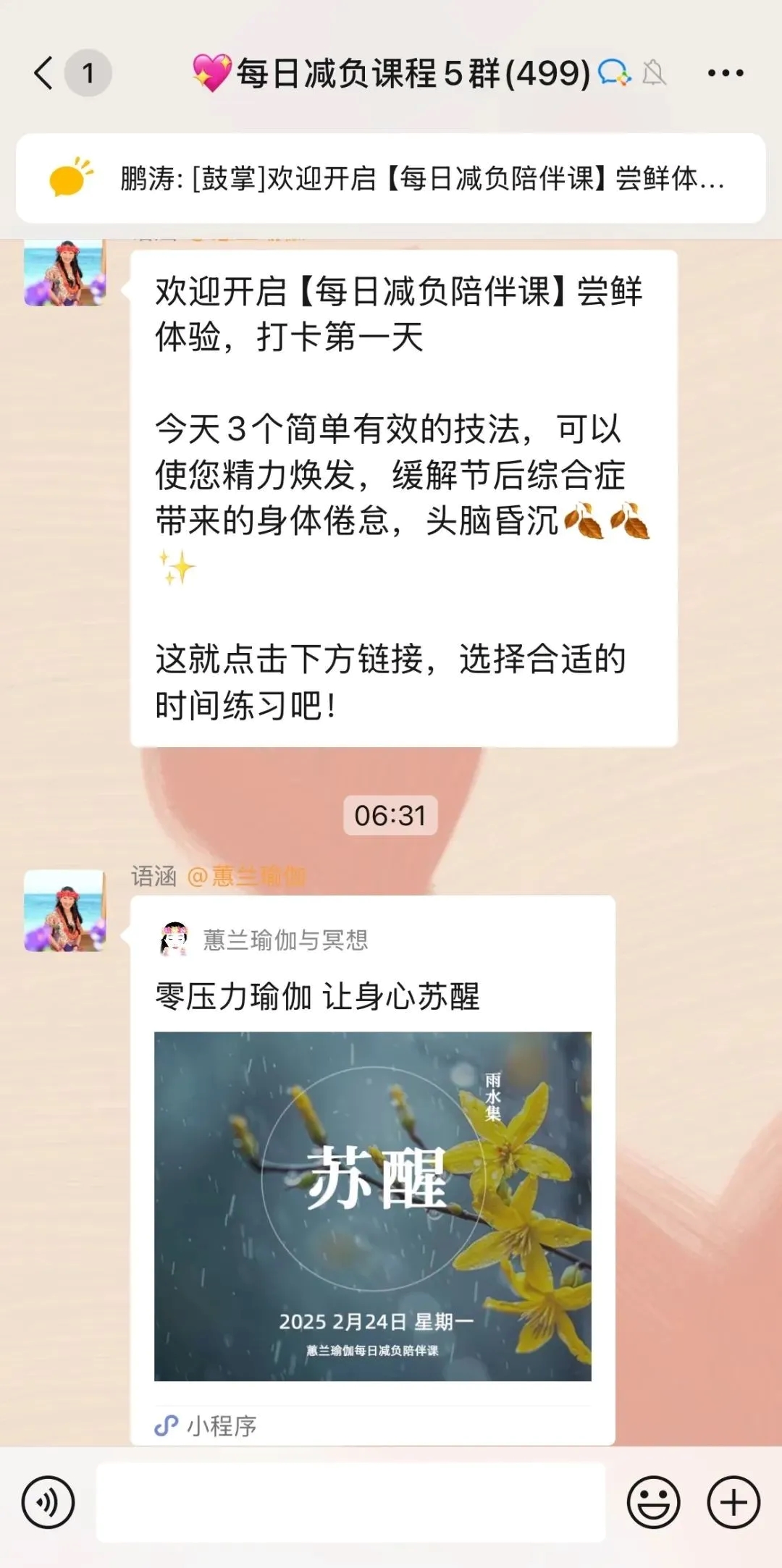
Task: Open the emoji picker
Action: point(653,1503)
